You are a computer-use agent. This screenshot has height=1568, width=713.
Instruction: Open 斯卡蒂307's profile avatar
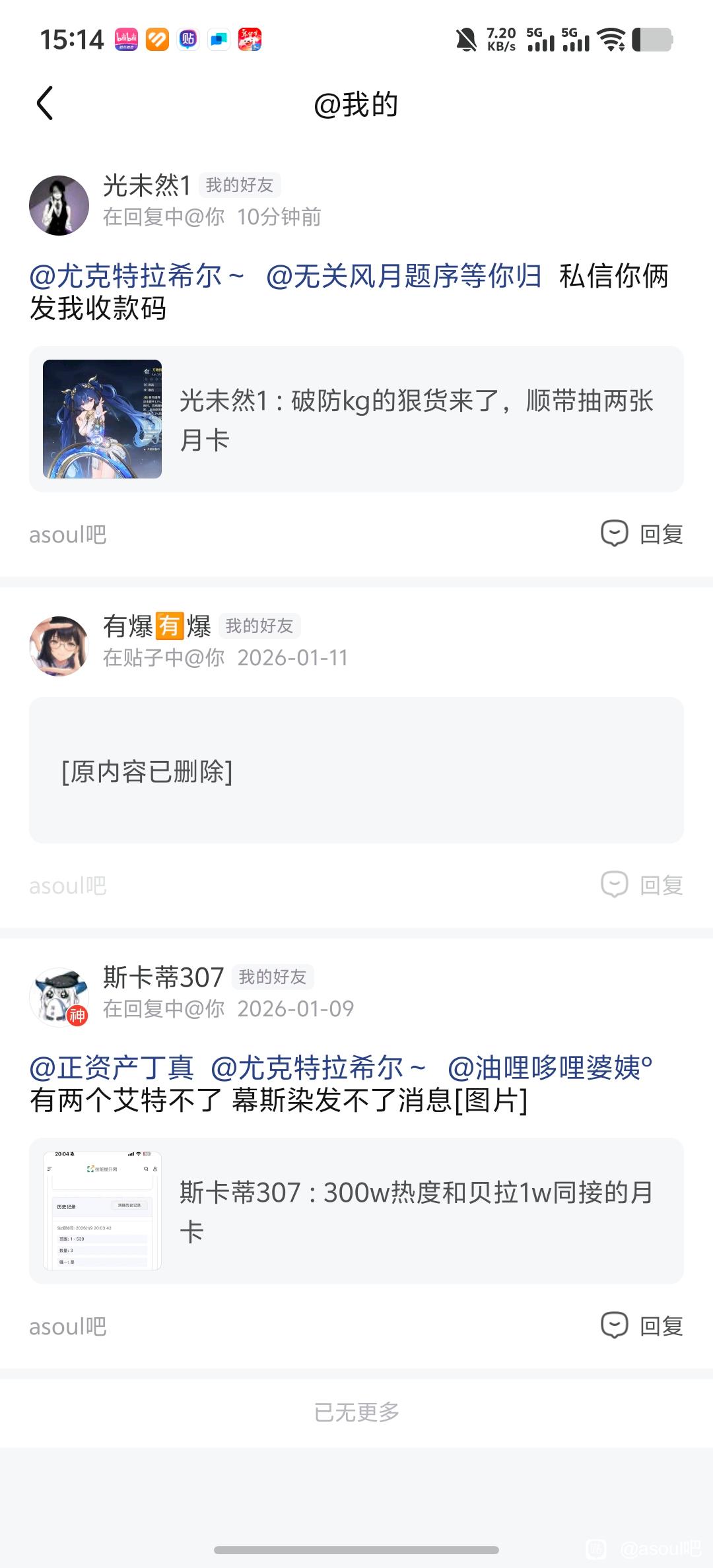[x=59, y=997]
